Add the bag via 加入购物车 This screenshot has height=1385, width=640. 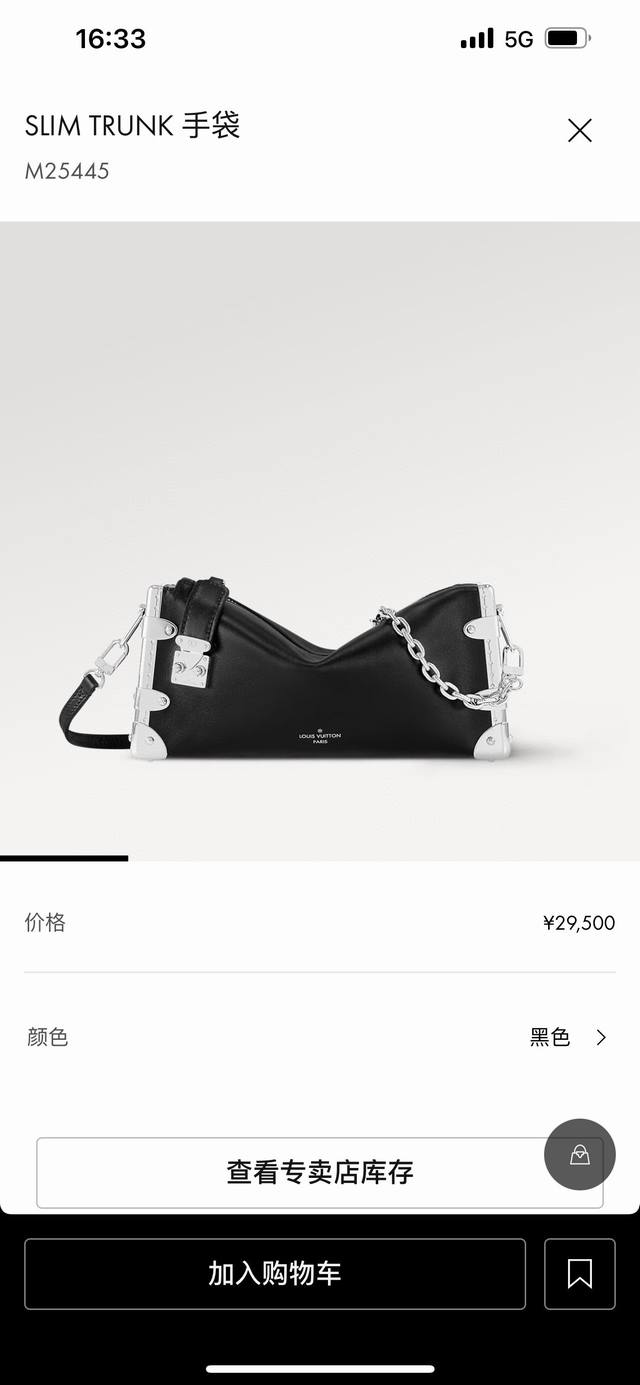(x=275, y=1273)
